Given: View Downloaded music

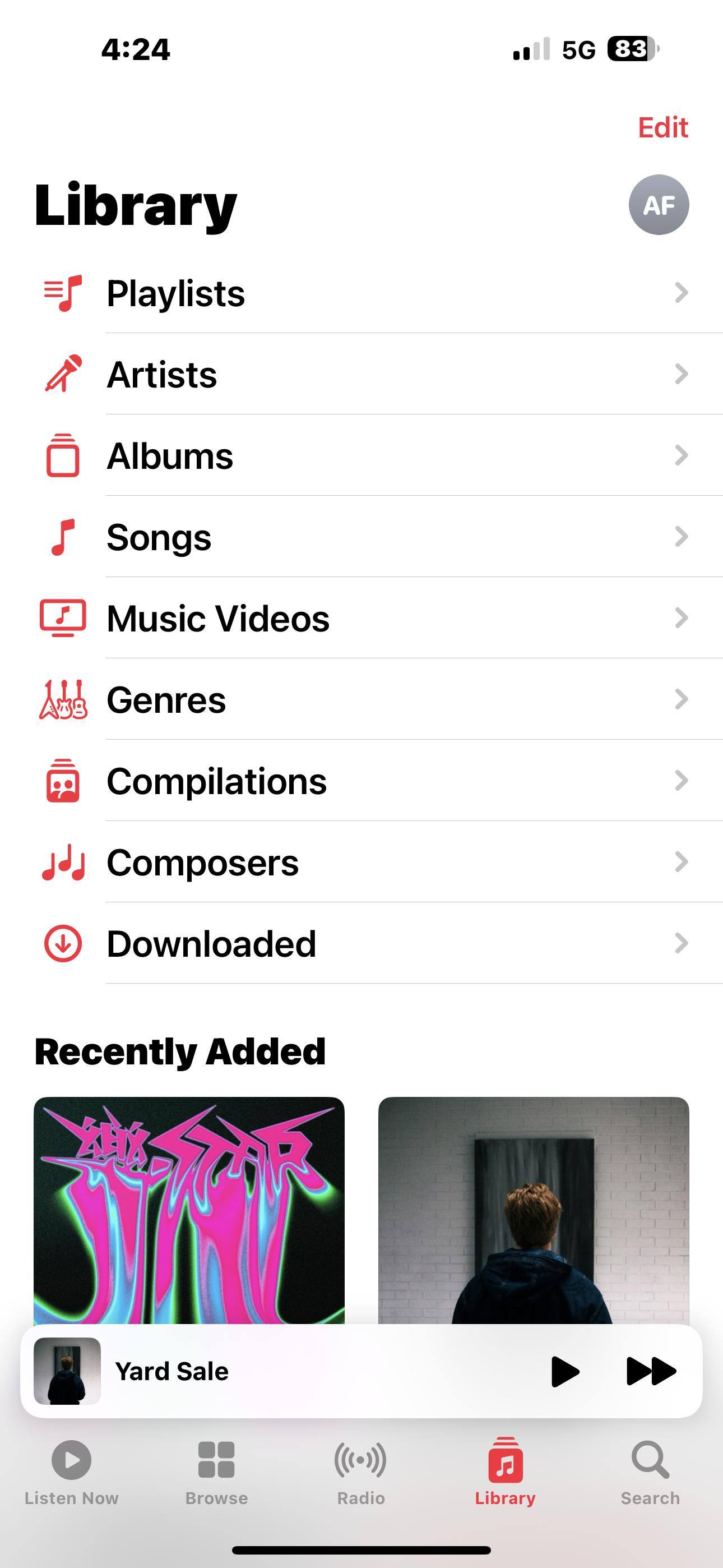Looking at the screenshot, I should click(365, 944).
